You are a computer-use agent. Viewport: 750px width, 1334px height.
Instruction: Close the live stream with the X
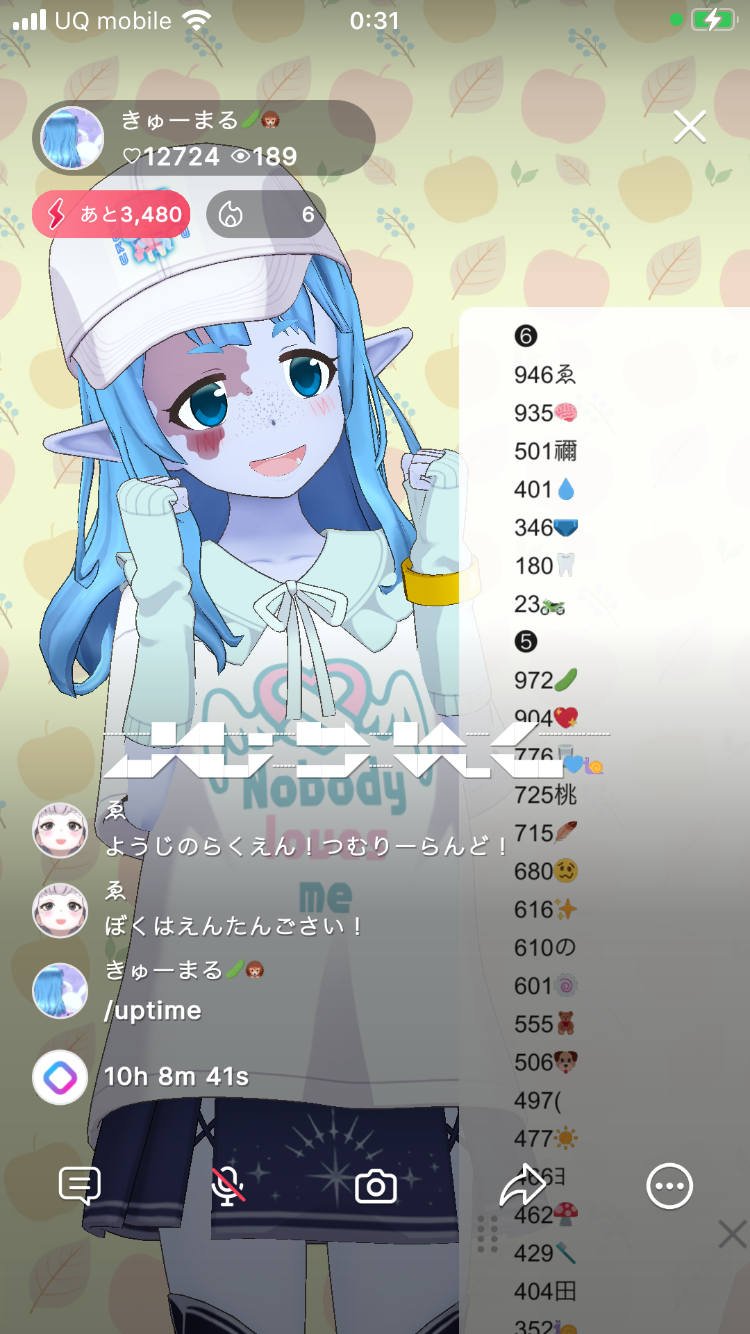tap(690, 127)
